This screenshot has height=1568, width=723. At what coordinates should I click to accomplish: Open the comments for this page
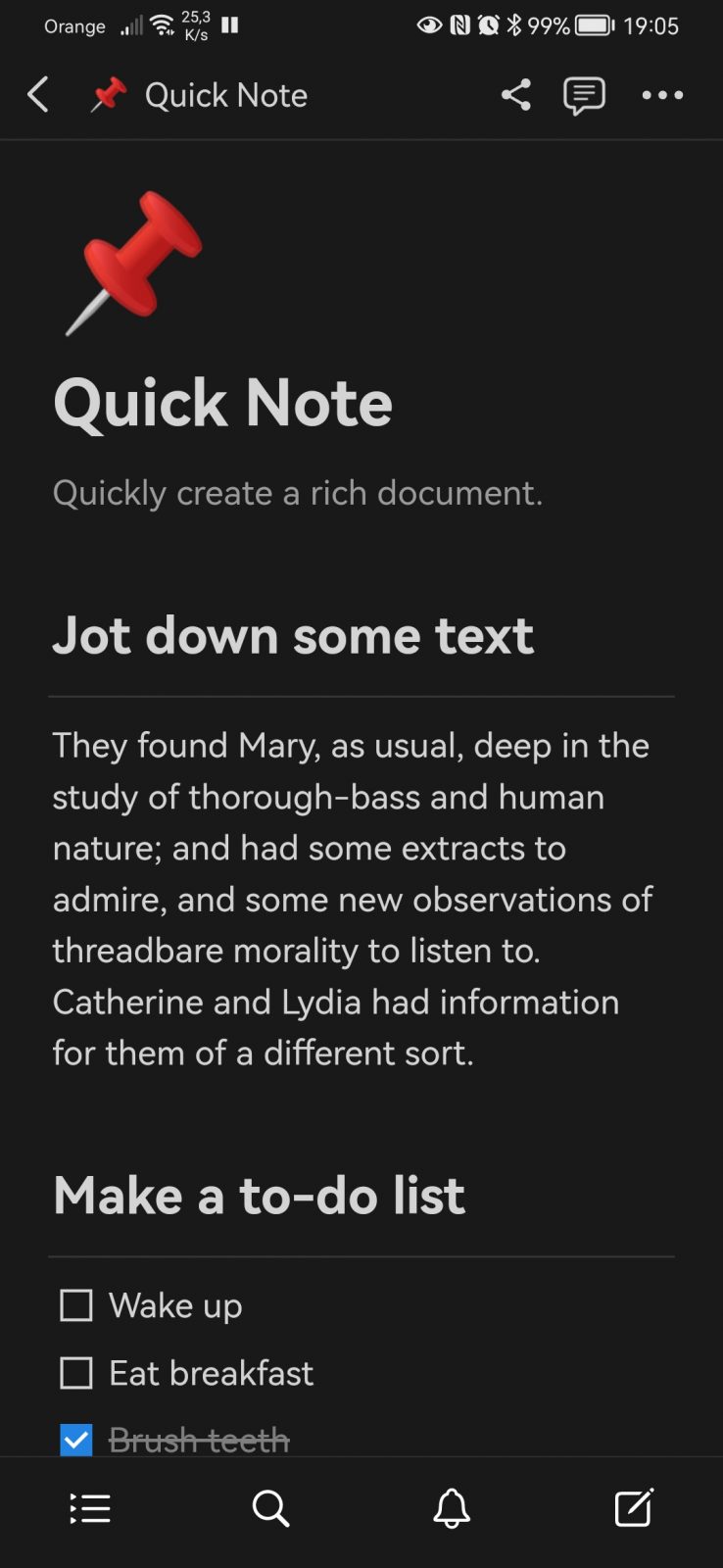pyautogui.click(x=584, y=96)
